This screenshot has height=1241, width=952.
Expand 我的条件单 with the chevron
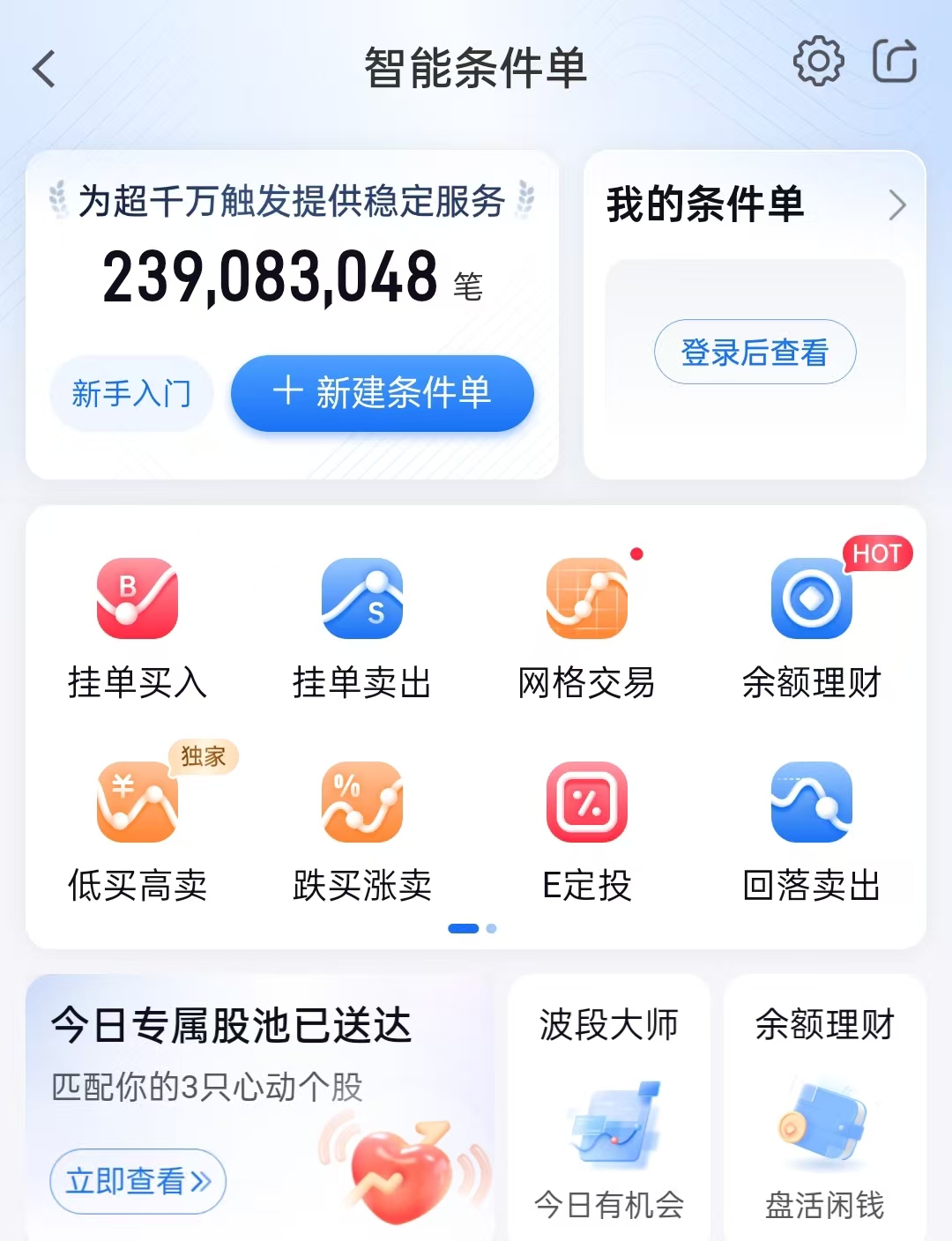click(896, 205)
